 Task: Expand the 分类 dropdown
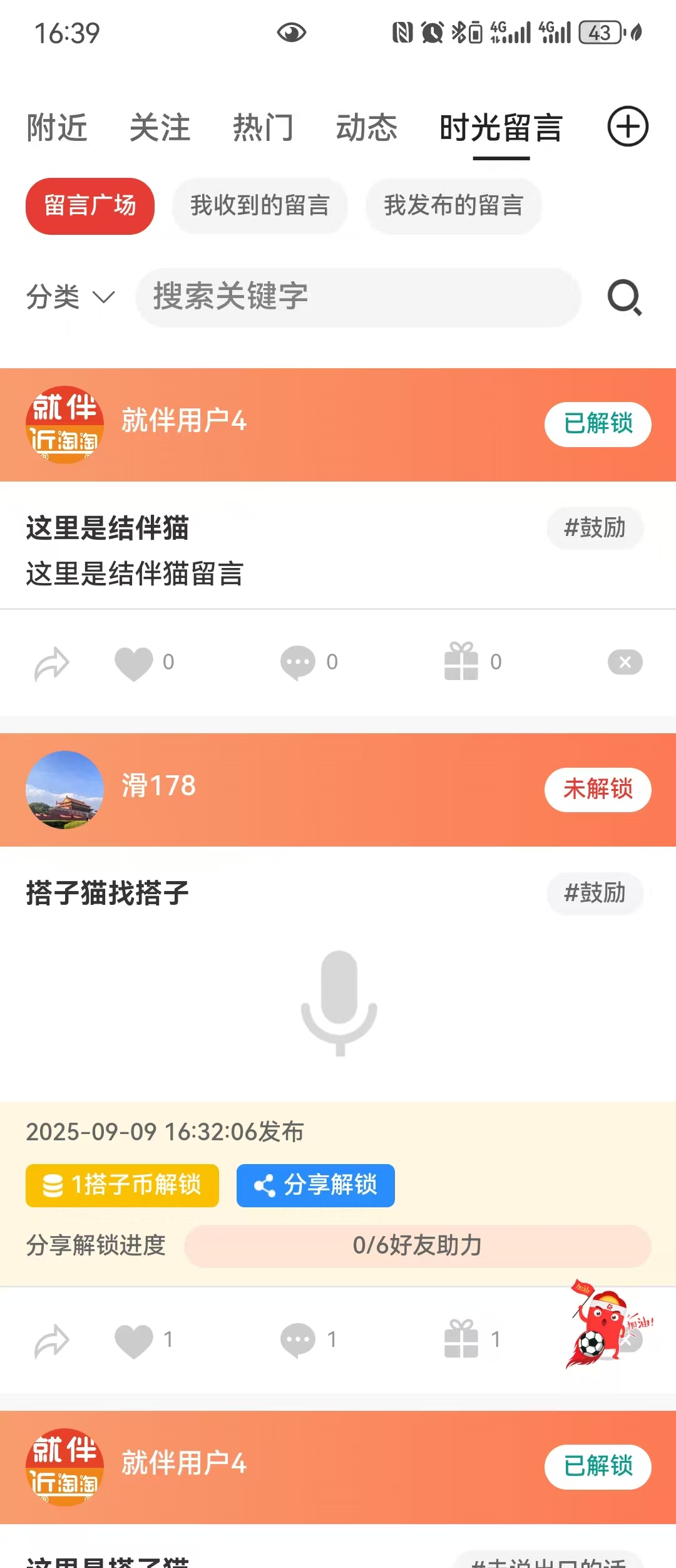click(x=70, y=297)
